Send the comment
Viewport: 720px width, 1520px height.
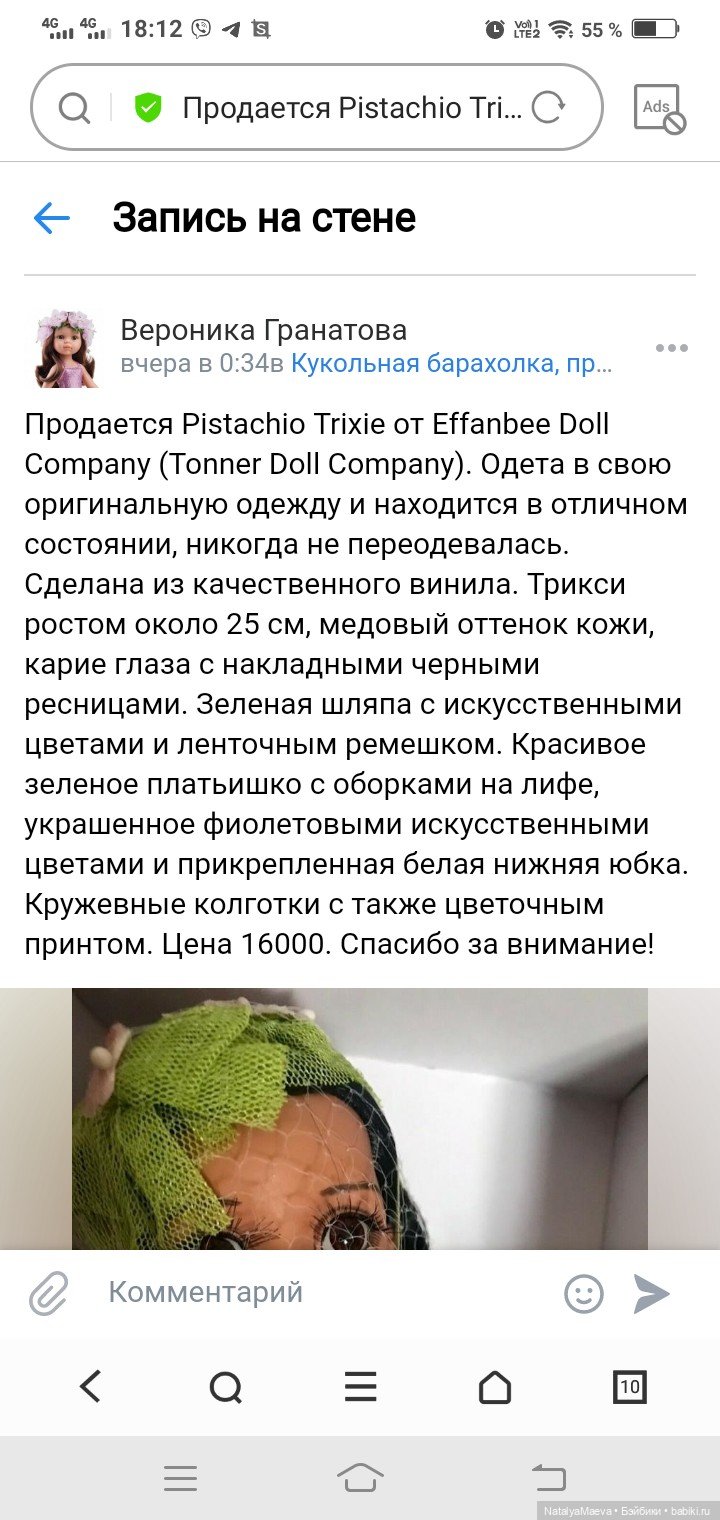pos(651,1294)
